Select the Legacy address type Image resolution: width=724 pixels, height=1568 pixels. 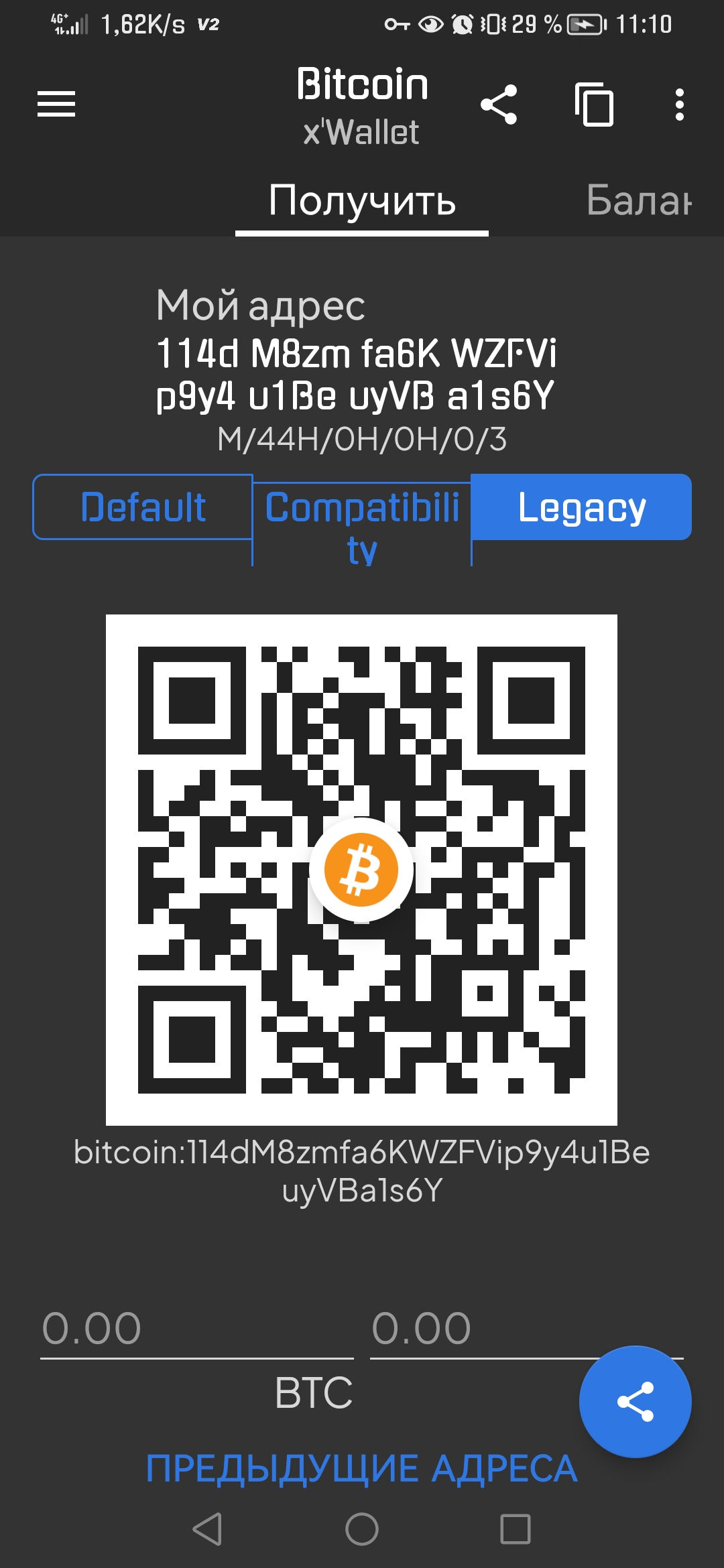coord(581,507)
